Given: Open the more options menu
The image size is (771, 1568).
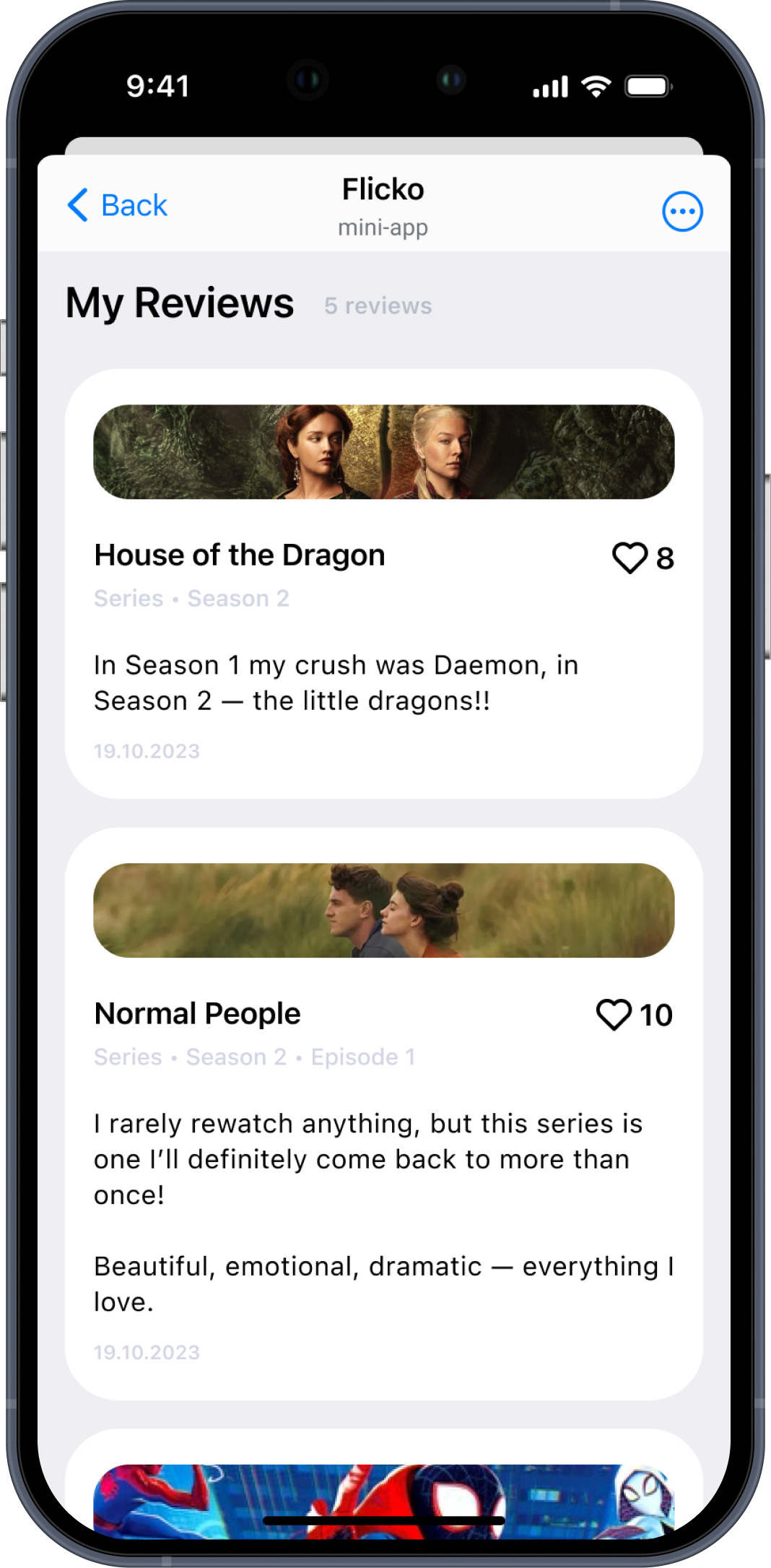Looking at the screenshot, I should [x=682, y=212].
